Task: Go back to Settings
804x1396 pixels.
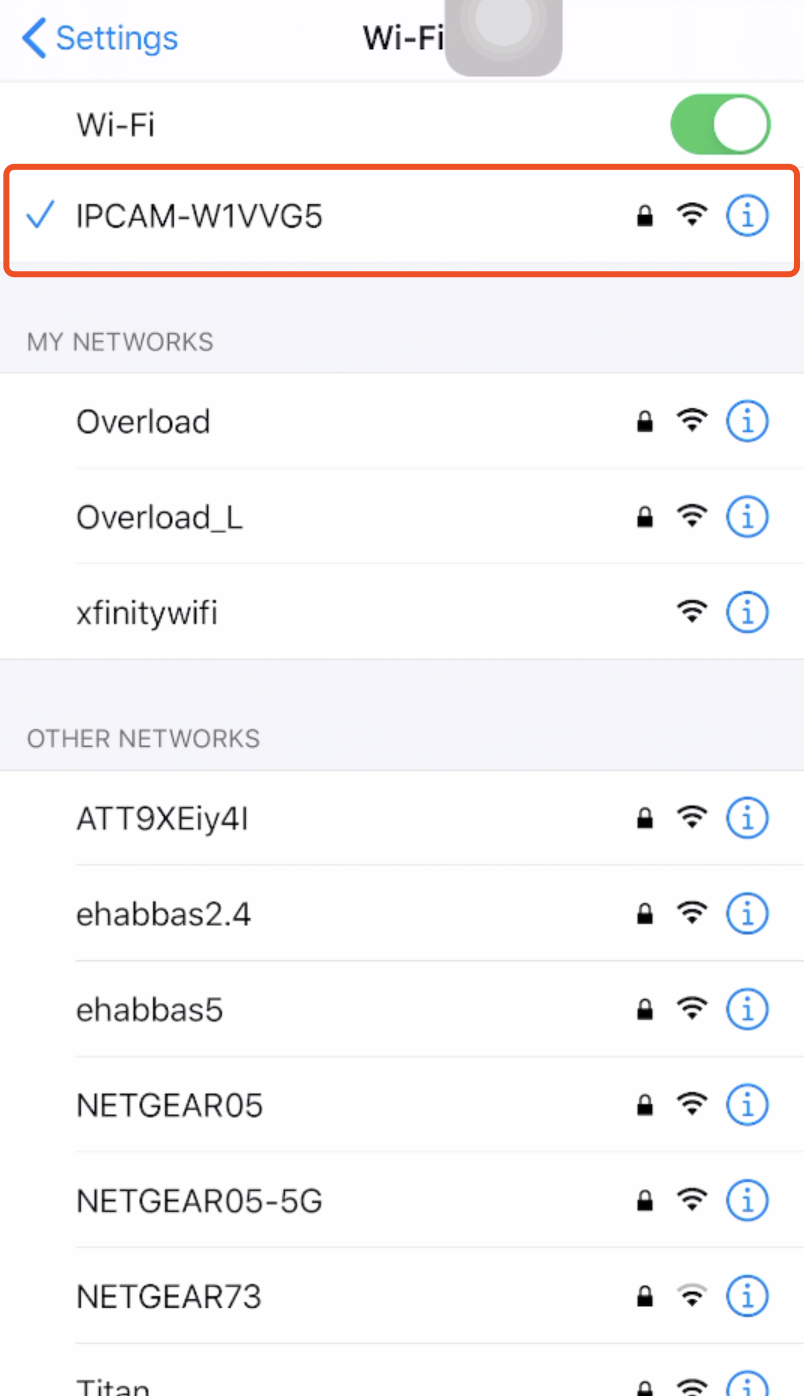Action: [x=100, y=39]
